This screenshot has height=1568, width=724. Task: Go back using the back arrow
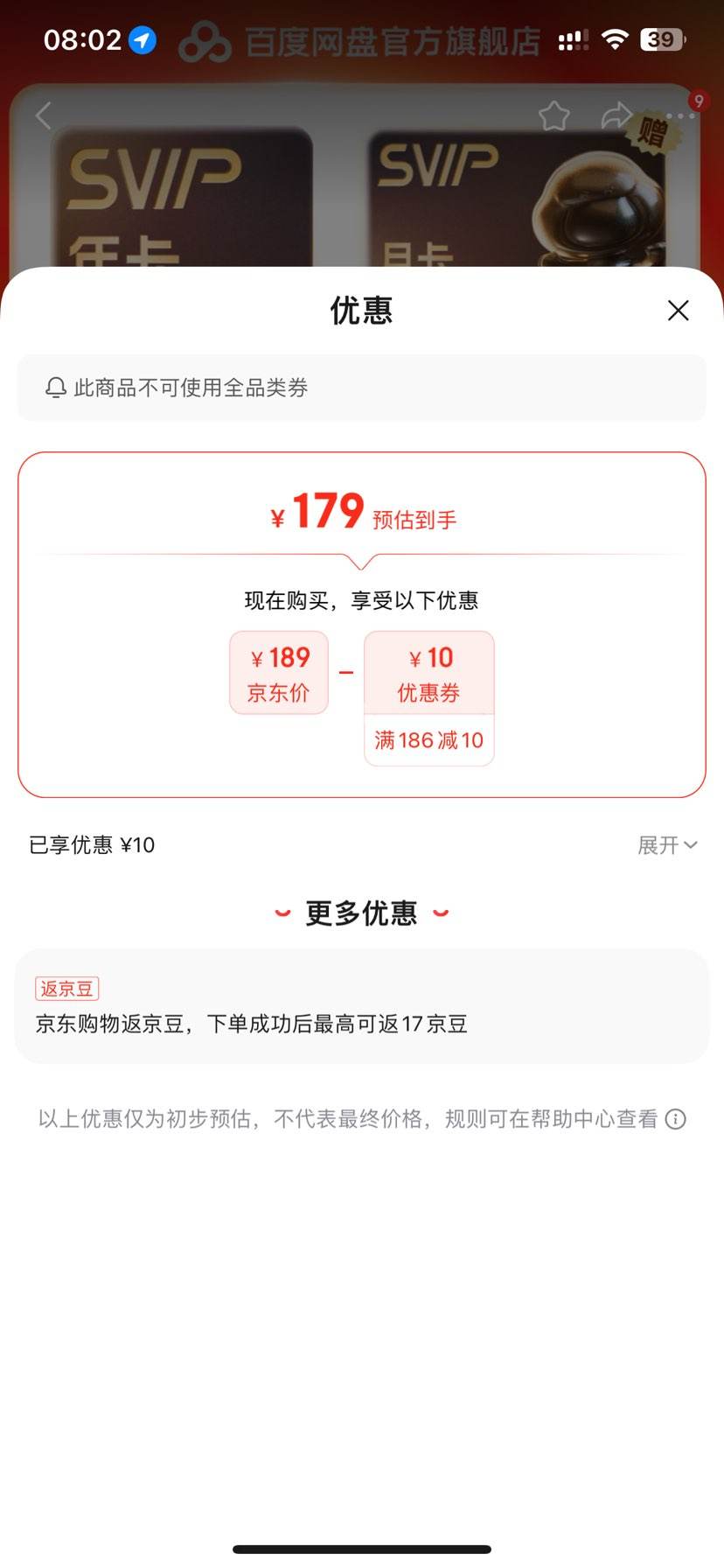click(44, 115)
